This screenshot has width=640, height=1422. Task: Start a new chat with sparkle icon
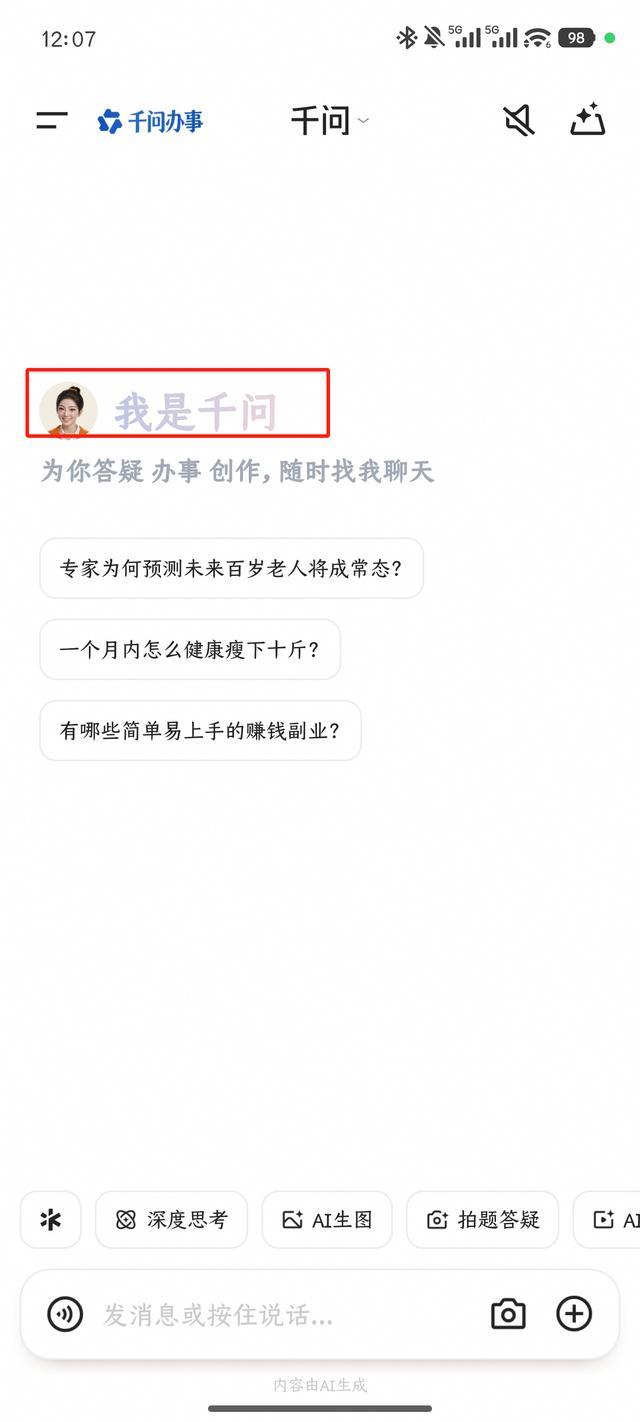click(588, 120)
